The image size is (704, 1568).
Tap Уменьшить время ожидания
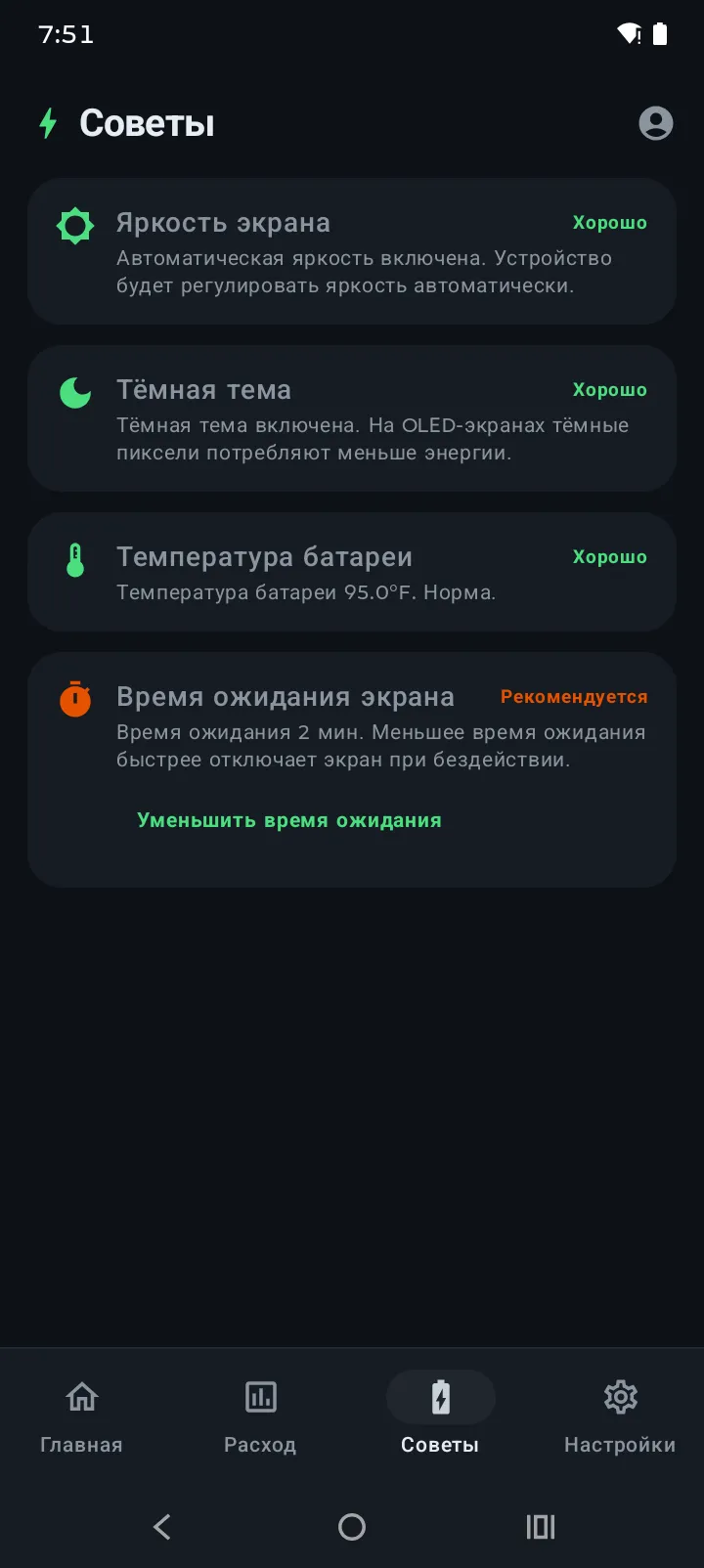click(288, 820)
